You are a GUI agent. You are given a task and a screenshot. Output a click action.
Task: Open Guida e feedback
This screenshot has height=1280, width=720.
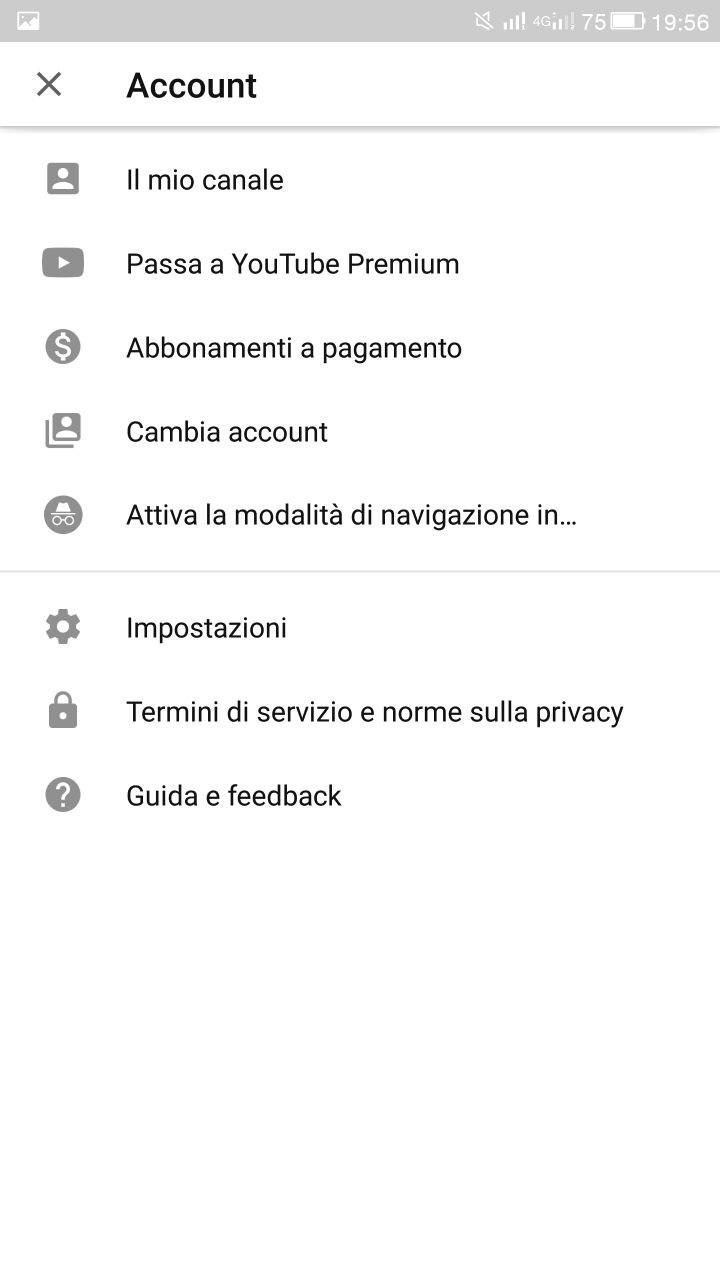[360, 795]
